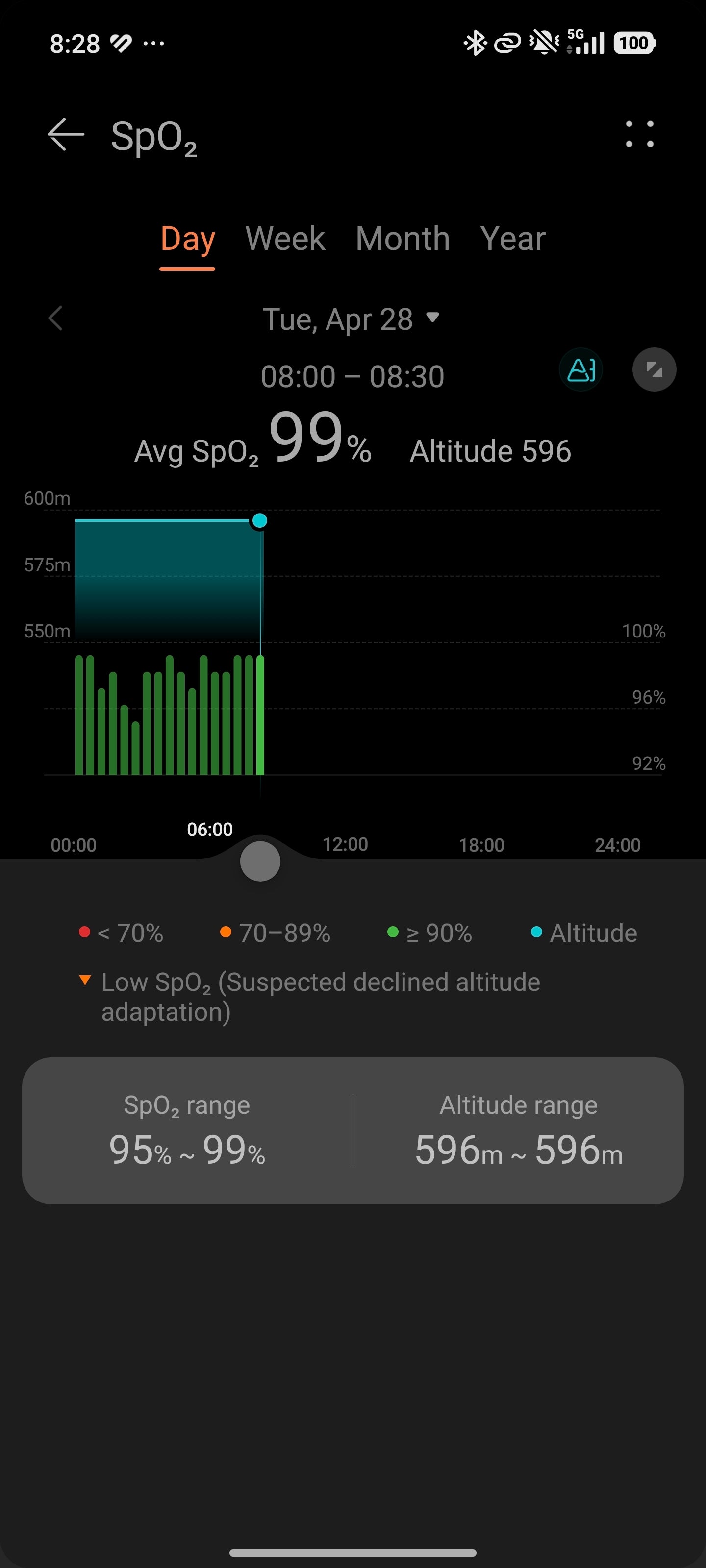The width and height of the screenshot is (706, 1568).
Task: Switch to the Month tab
Action: pos(403,238)
